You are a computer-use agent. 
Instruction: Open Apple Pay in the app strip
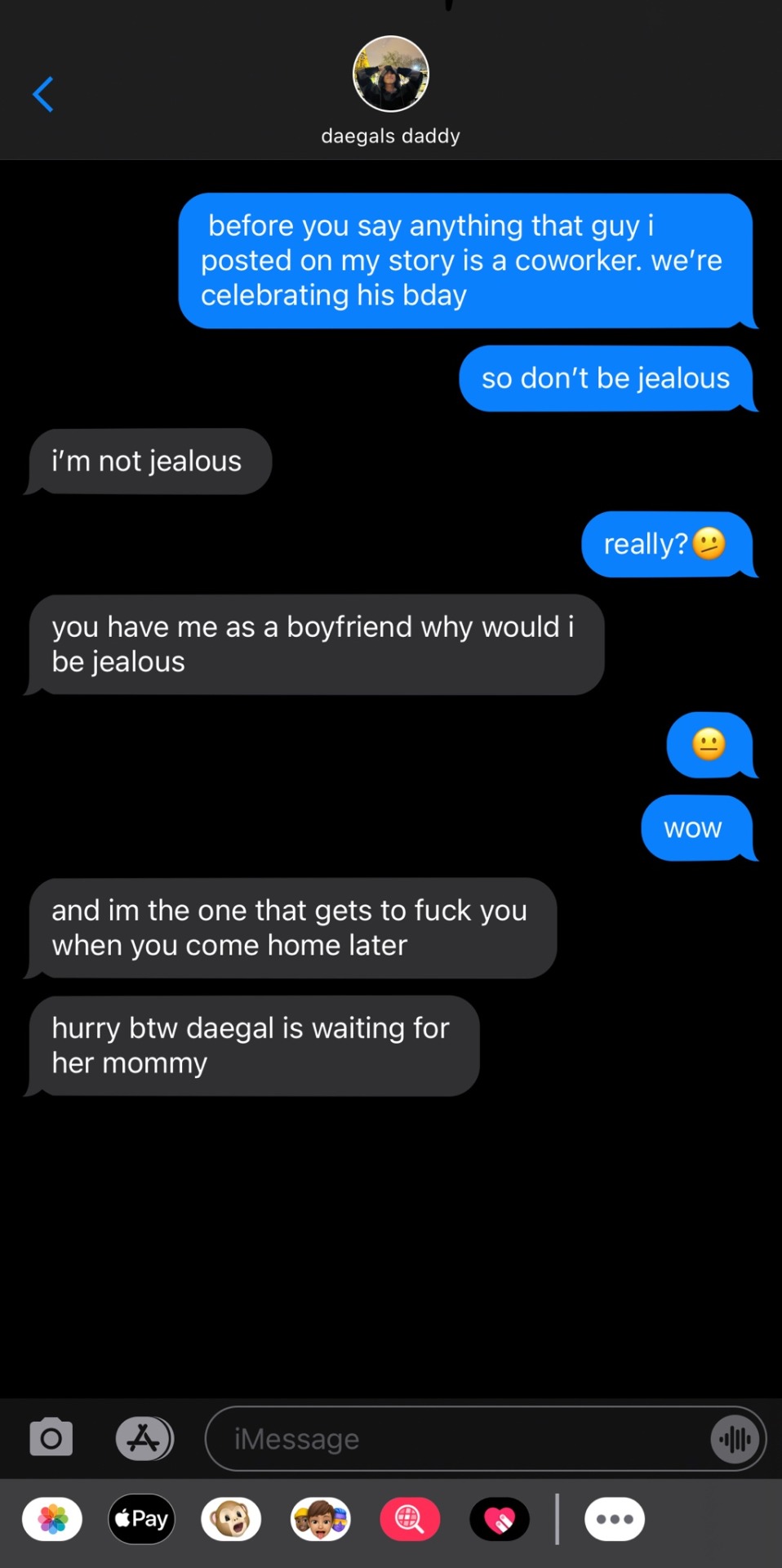[x=142, y=1519]
